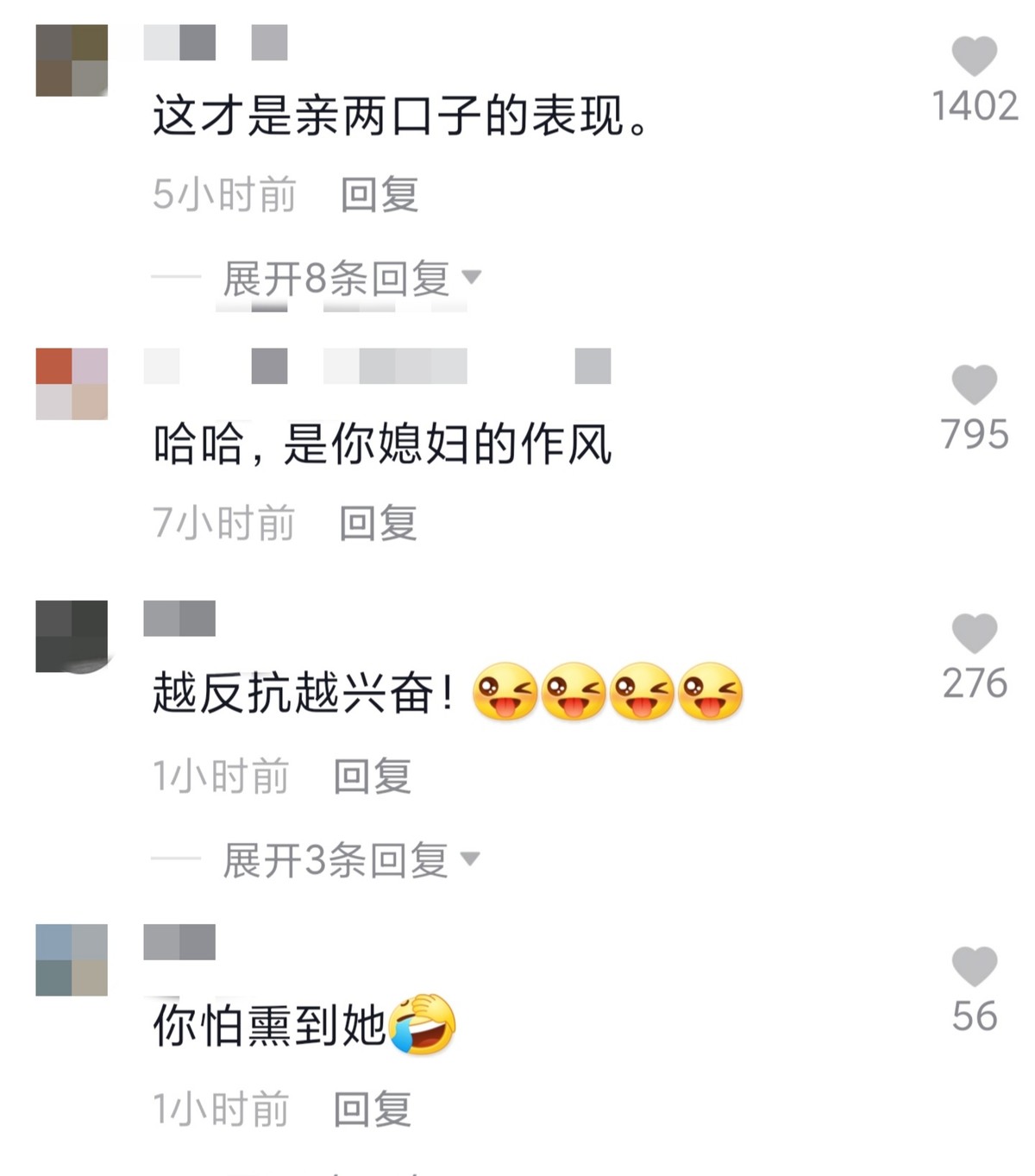Like the comment 这才是亲两口子的表现
Viewport: 1035px width, 1176px height.
974,57
